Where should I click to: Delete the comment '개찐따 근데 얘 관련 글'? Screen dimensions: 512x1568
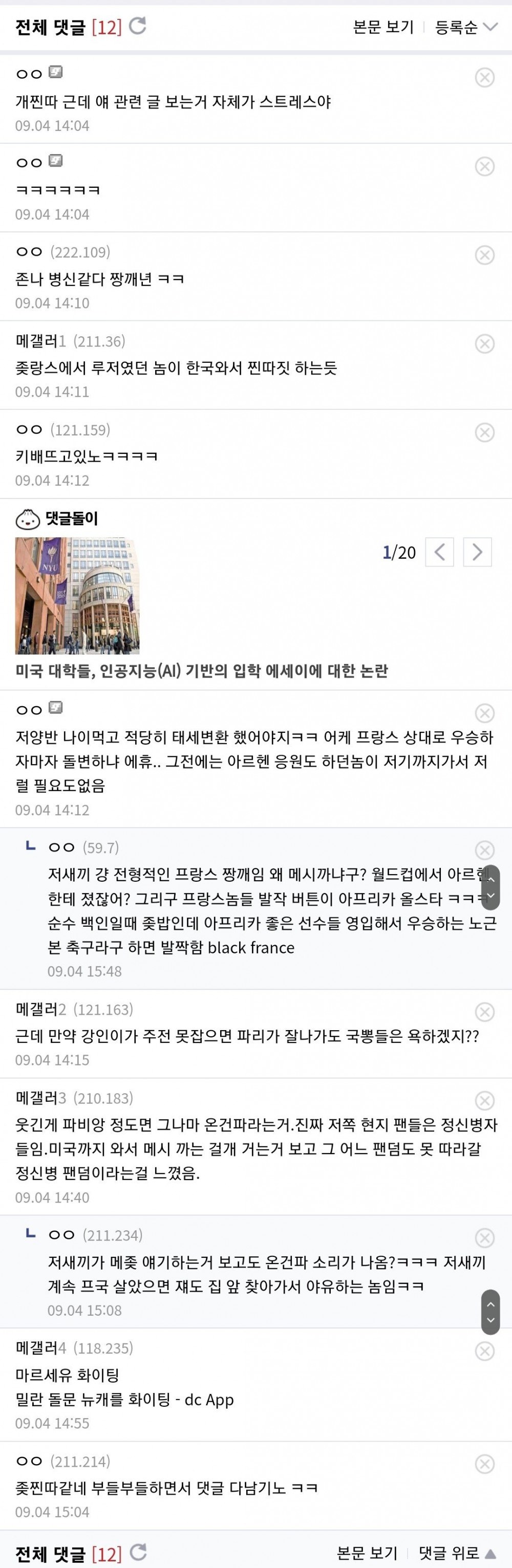pos(484,77)
